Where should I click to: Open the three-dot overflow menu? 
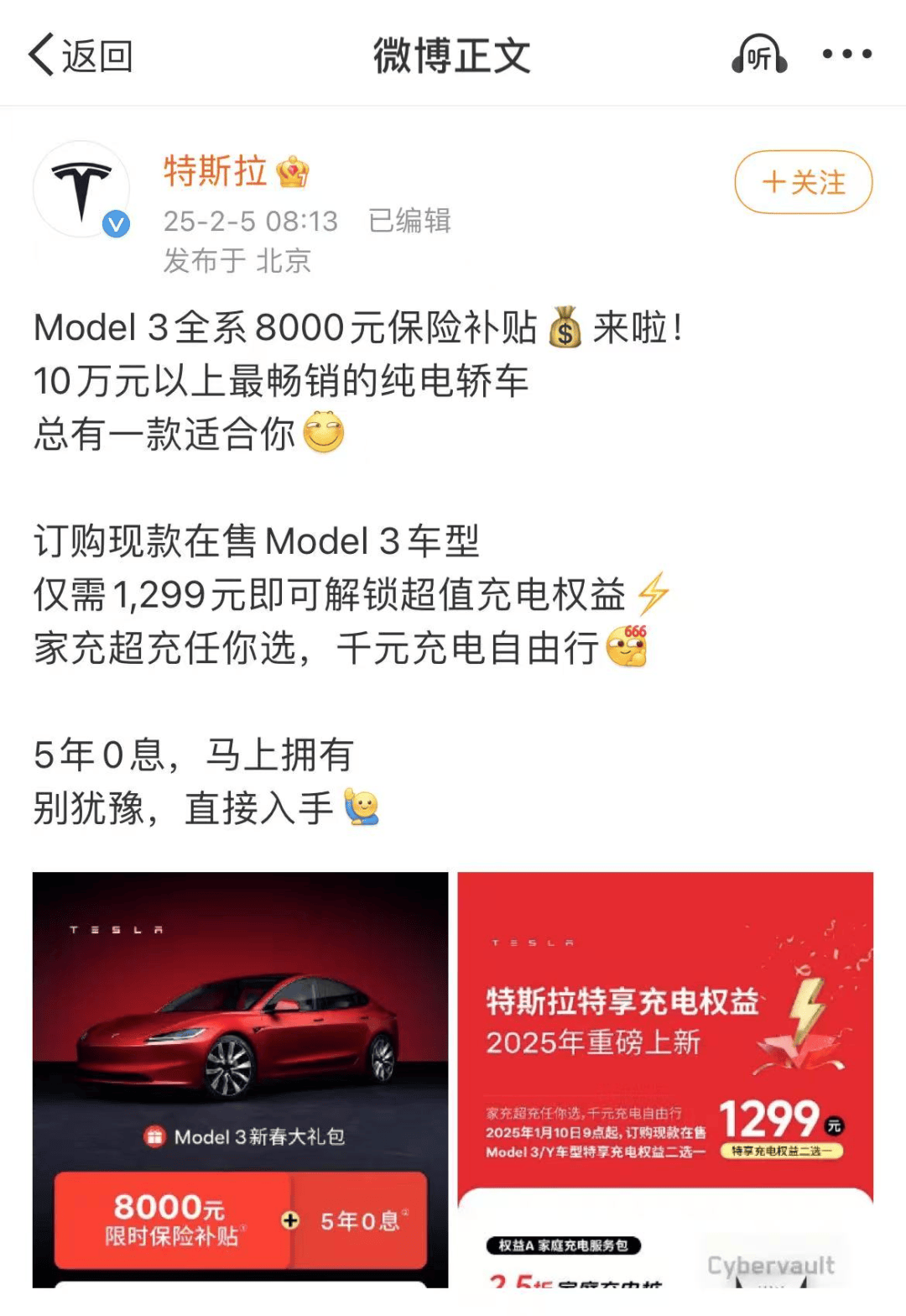(846, 55)
